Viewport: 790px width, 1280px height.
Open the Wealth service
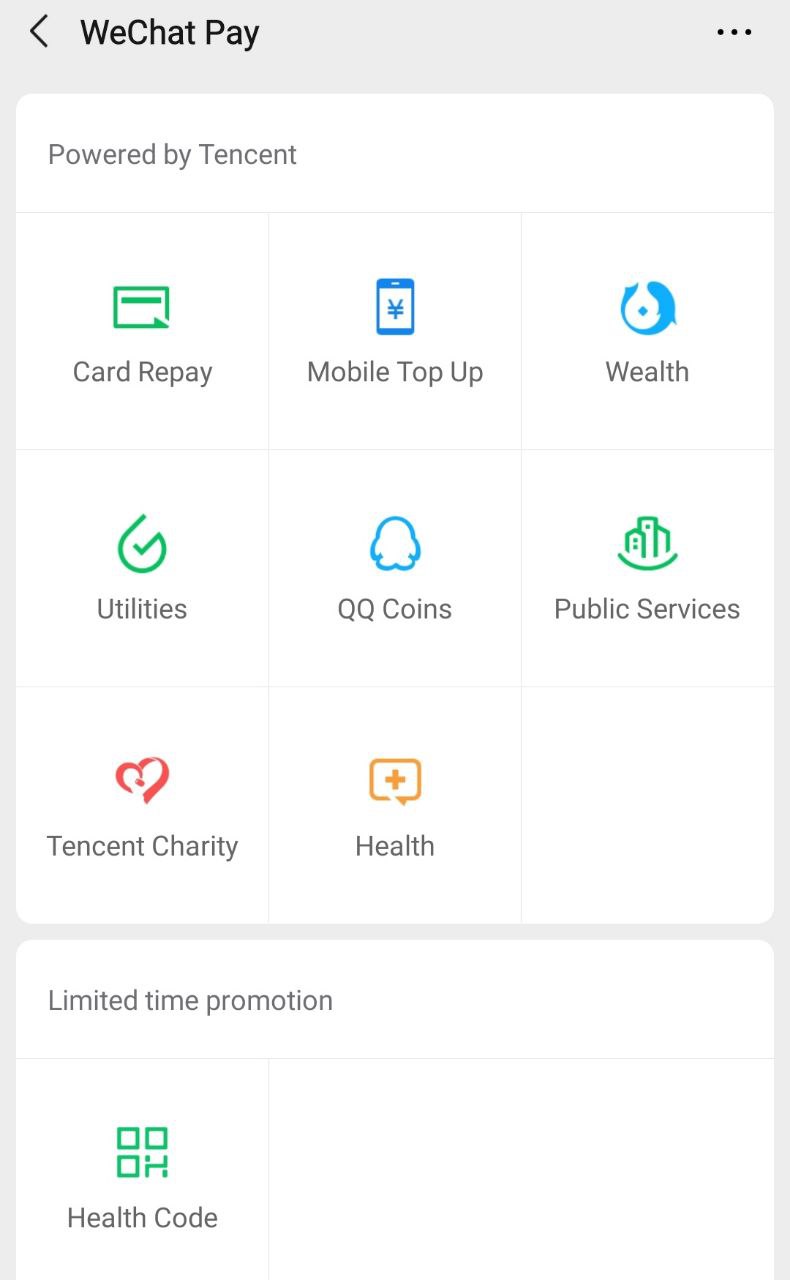coord(648,331)
